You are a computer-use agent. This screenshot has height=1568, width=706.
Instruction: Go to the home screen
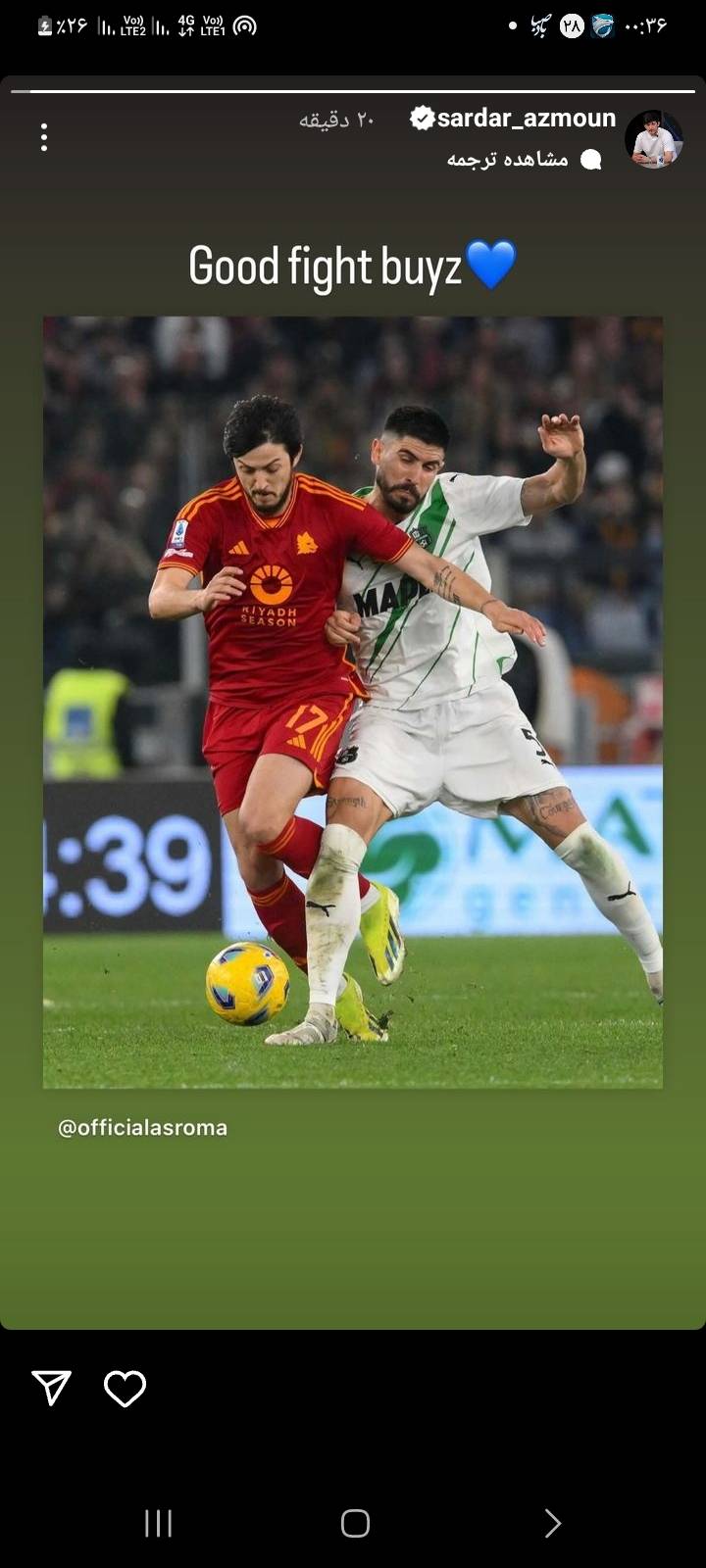coord(355,1523)
